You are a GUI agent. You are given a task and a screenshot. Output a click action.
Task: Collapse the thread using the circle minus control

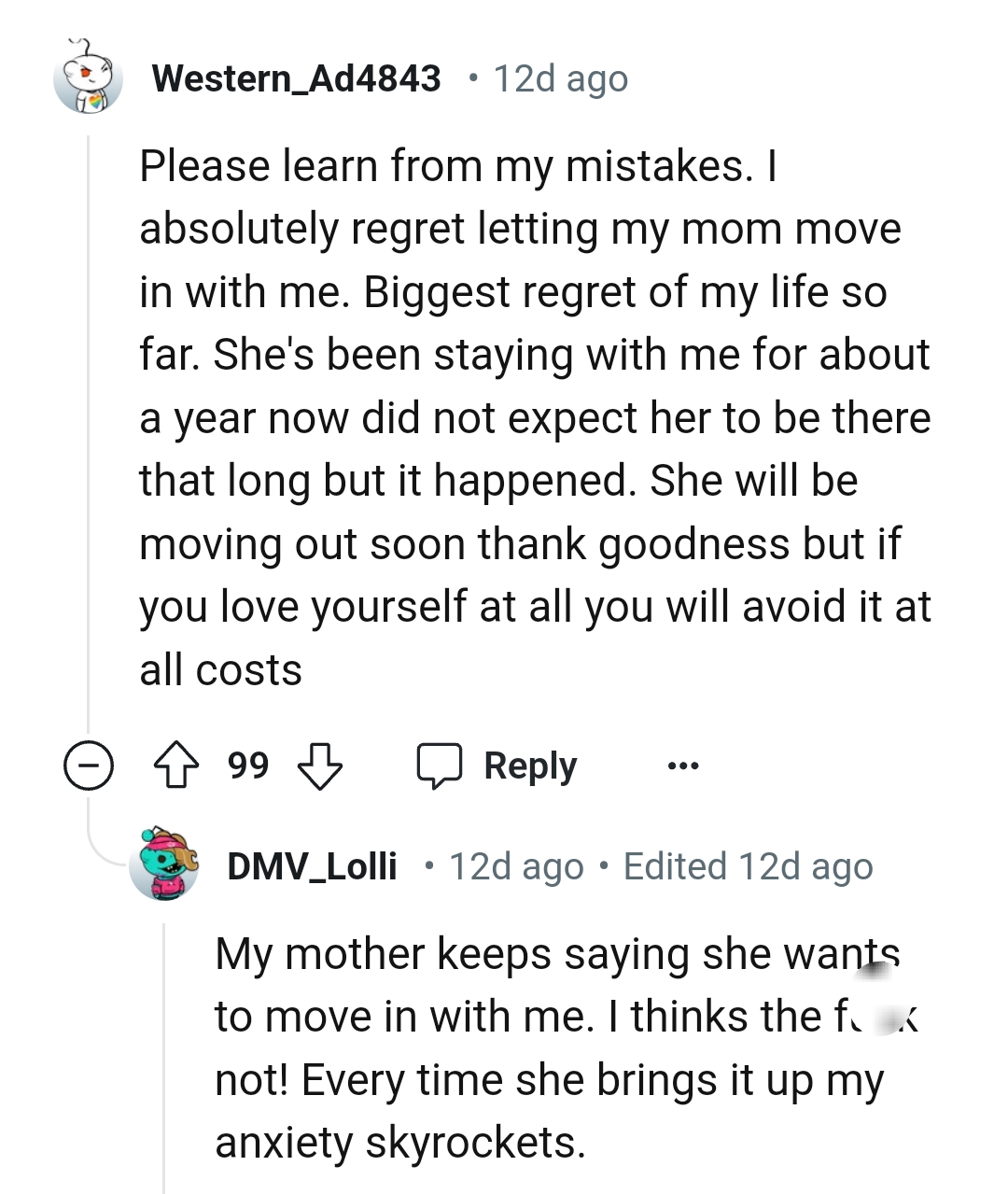click(x=88, y=766)
